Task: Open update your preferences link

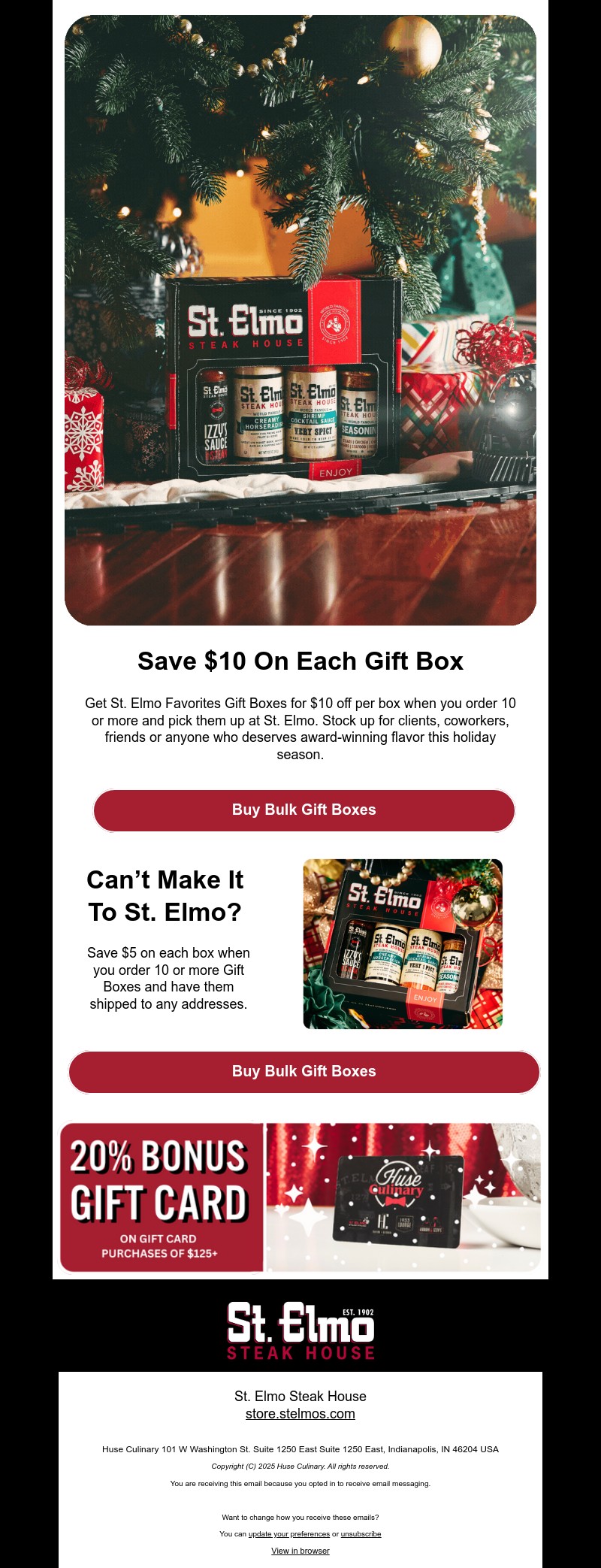Action: [x=289, y=1534]
